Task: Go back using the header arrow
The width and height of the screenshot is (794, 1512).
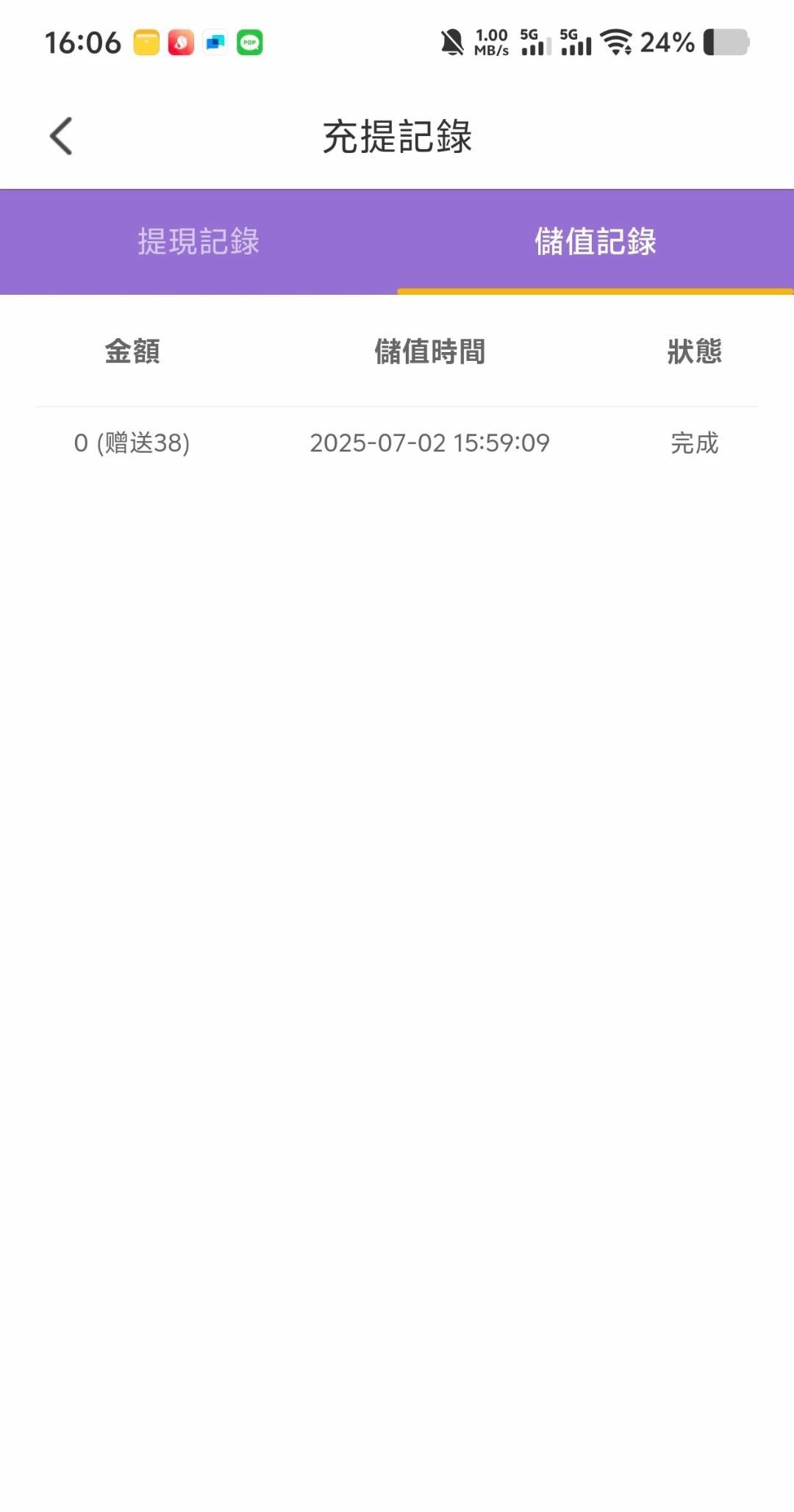Action: (61, 136)
